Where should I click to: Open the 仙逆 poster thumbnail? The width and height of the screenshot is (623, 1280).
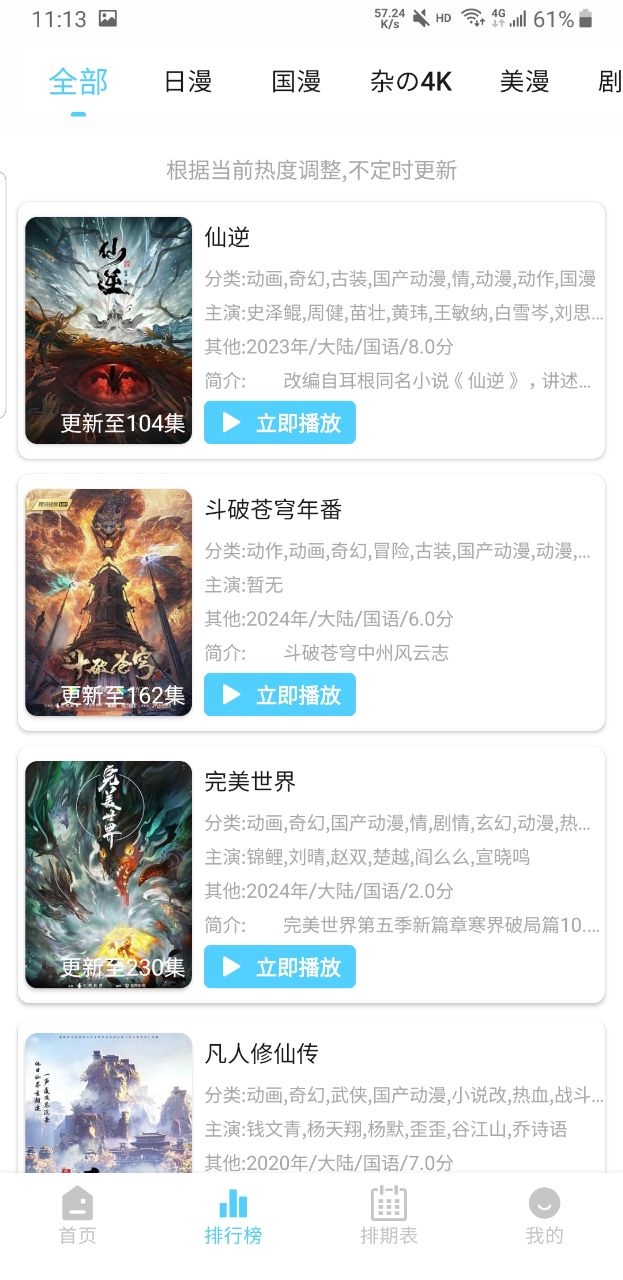pyautogui.click(x=108, y=330)
